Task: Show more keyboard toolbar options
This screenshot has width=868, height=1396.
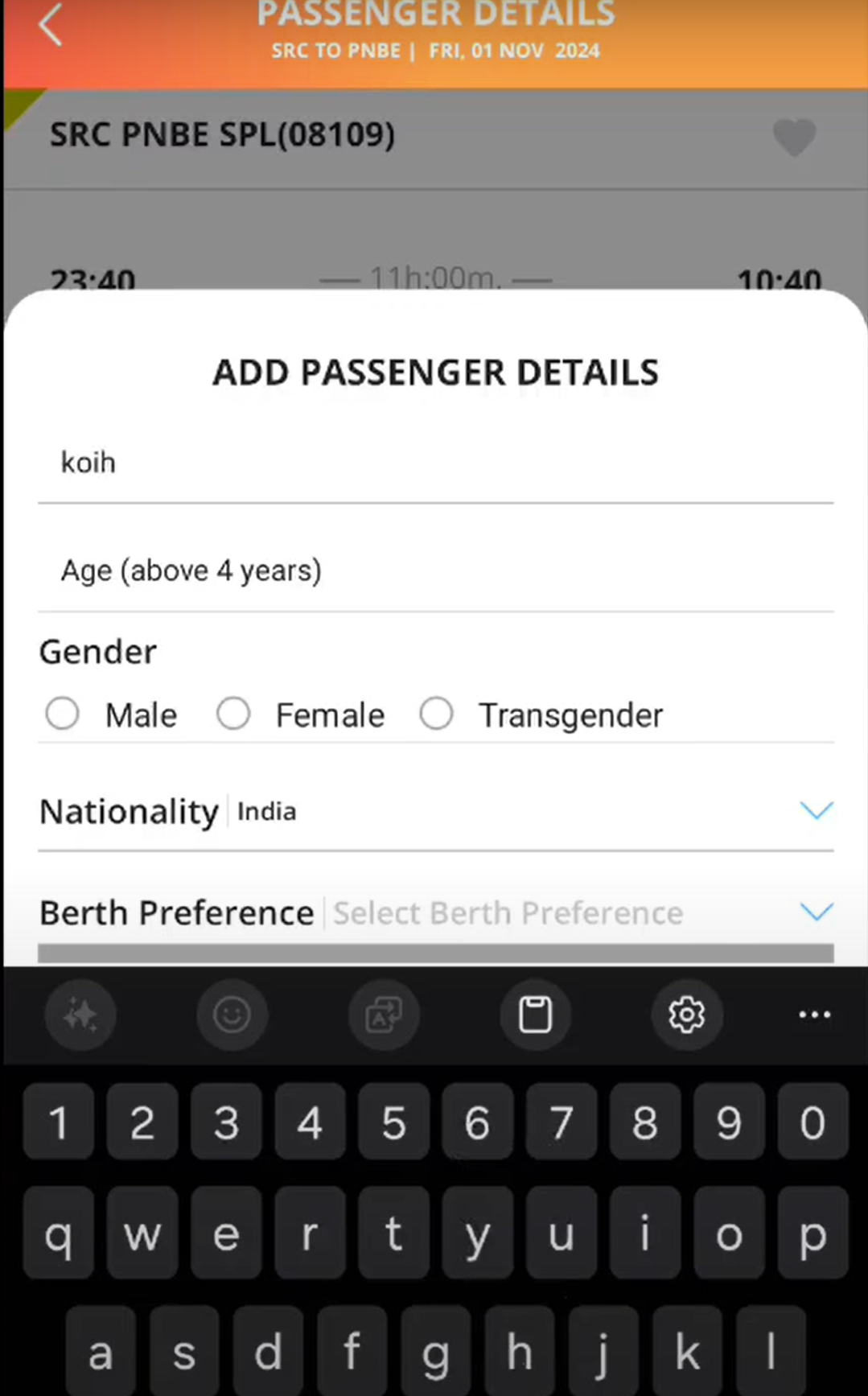Action: (814, 1015)
